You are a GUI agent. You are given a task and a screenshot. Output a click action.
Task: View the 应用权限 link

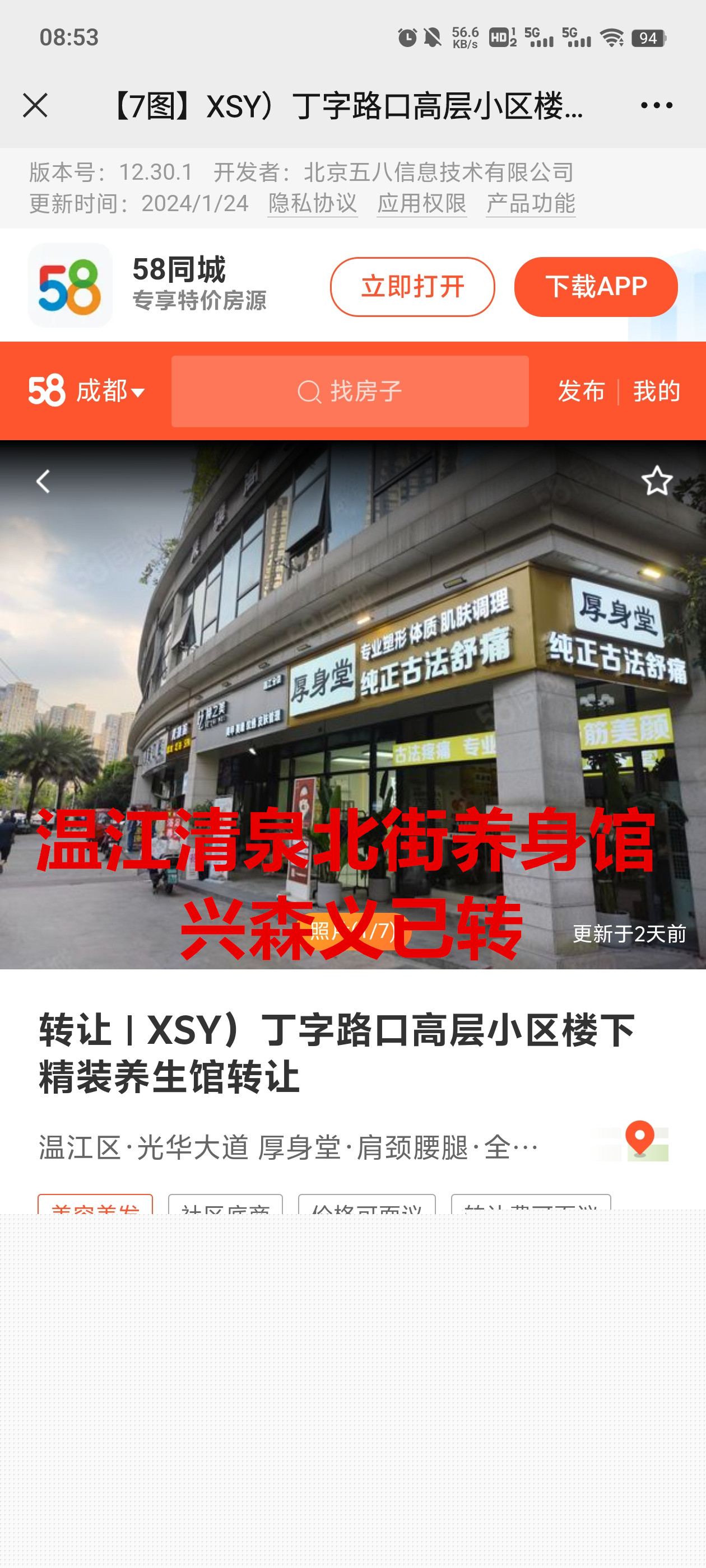(x=421, y=203)
